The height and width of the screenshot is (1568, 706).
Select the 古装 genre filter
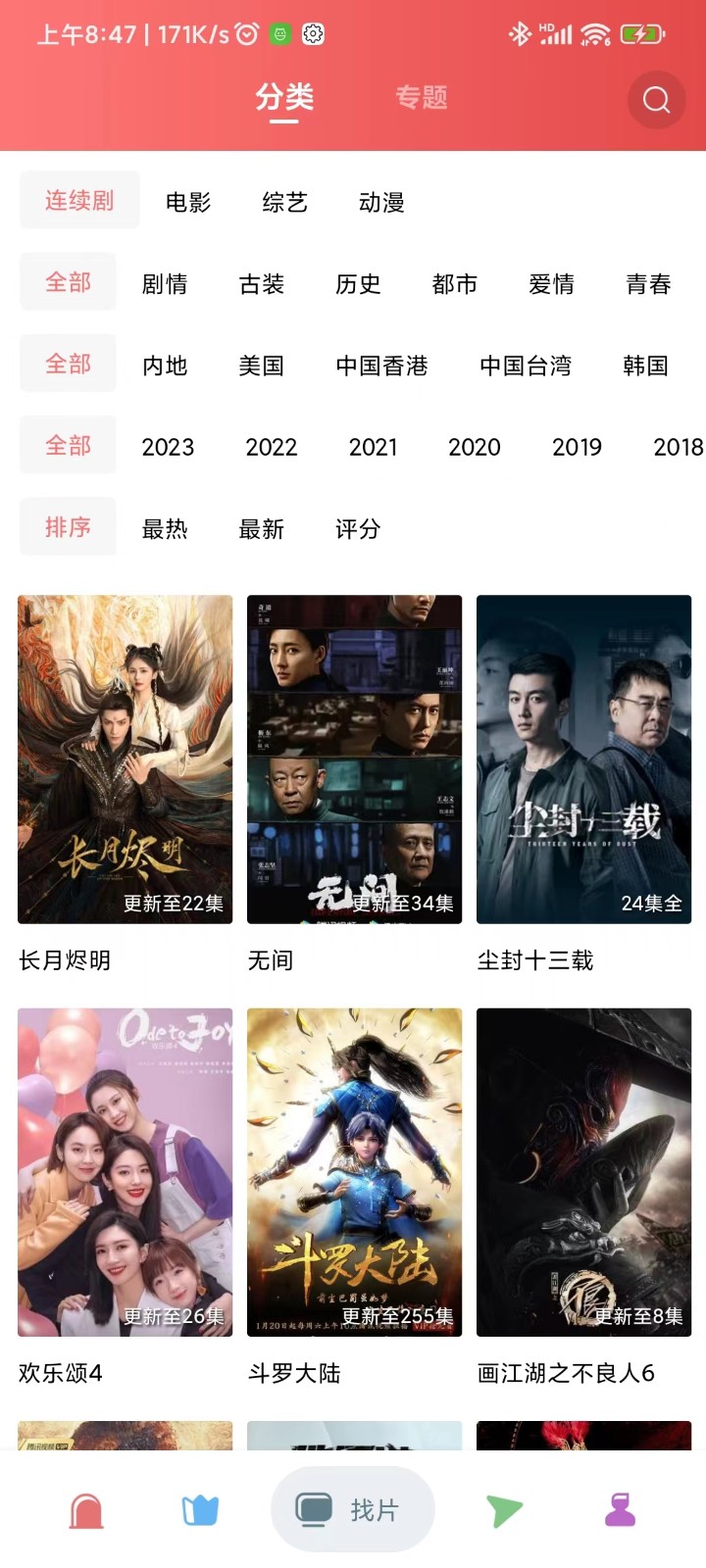point(262,284)
